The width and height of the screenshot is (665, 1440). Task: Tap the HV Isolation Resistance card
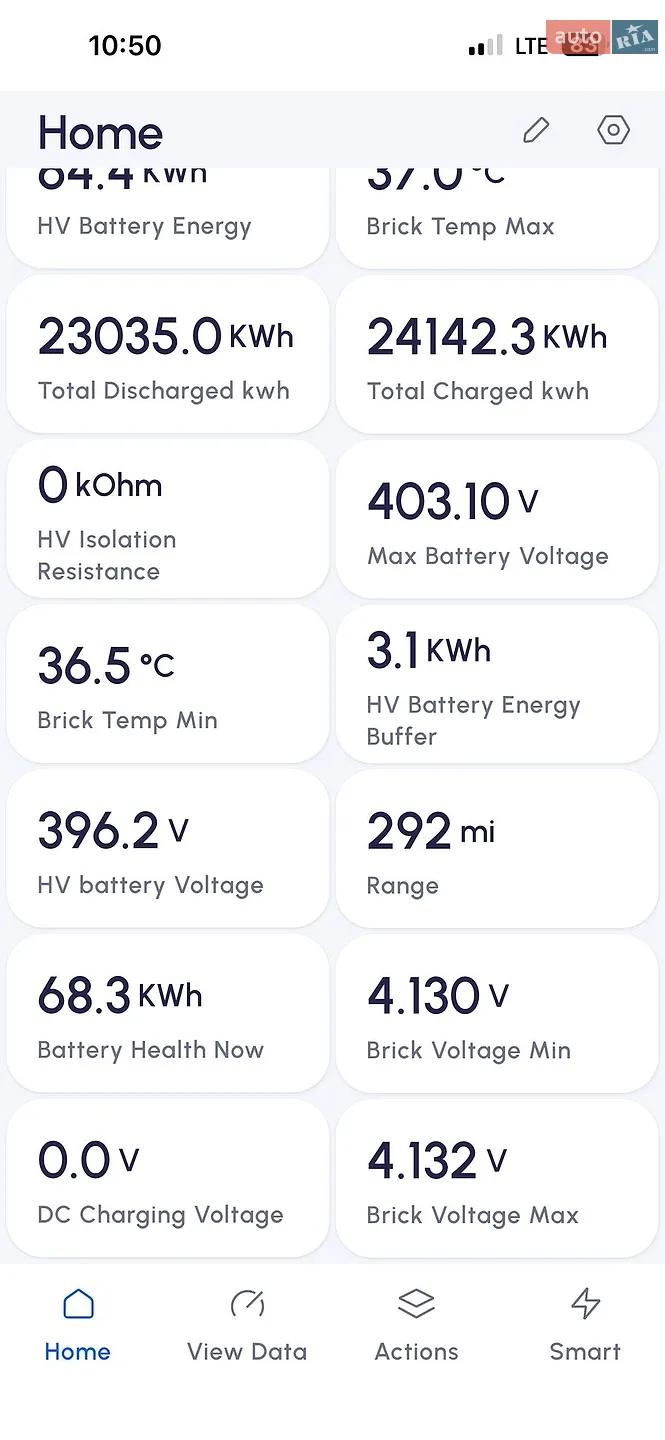click(168, 520)
